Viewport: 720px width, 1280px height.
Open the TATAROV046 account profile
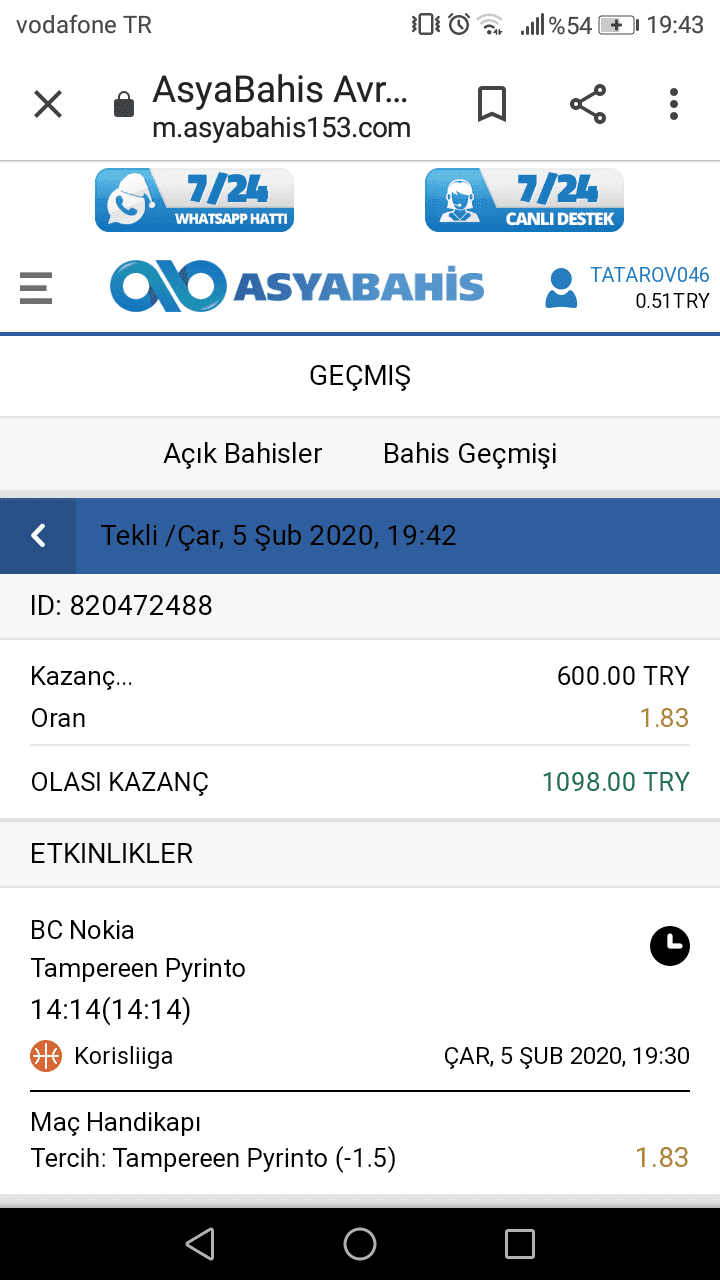(x=627, y=287)
